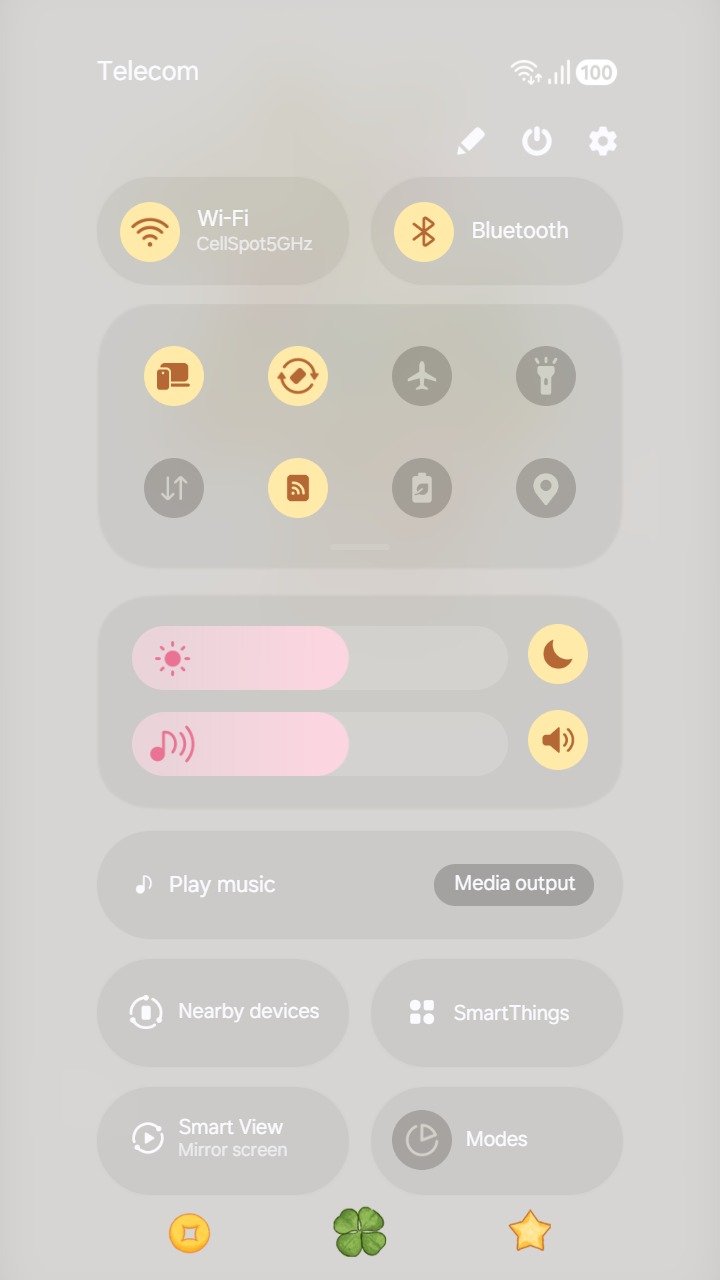Screen dimensions: 720x1280
Task: Disable auto rotate
Action: click(x=298, y=377)
